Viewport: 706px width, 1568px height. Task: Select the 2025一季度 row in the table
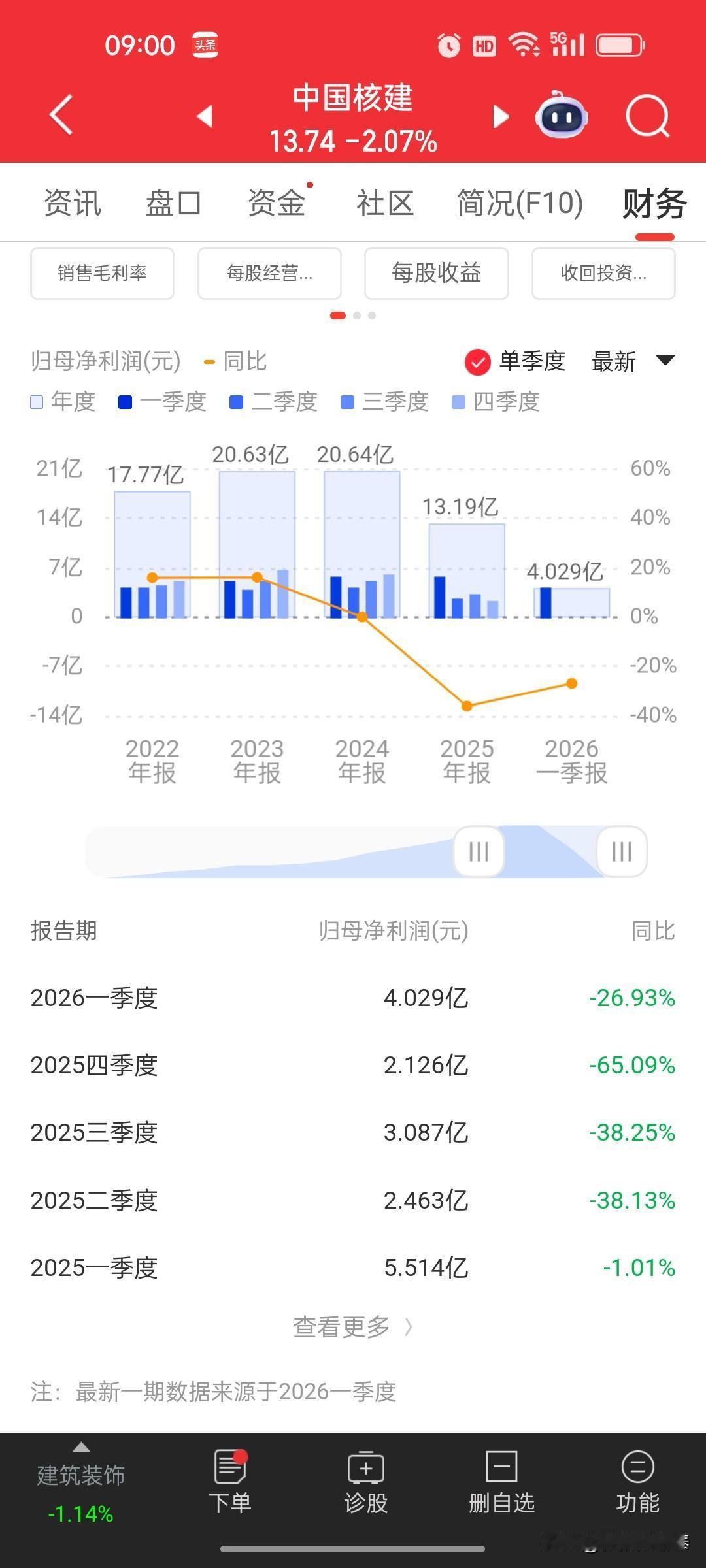[x=353, y=1267]
